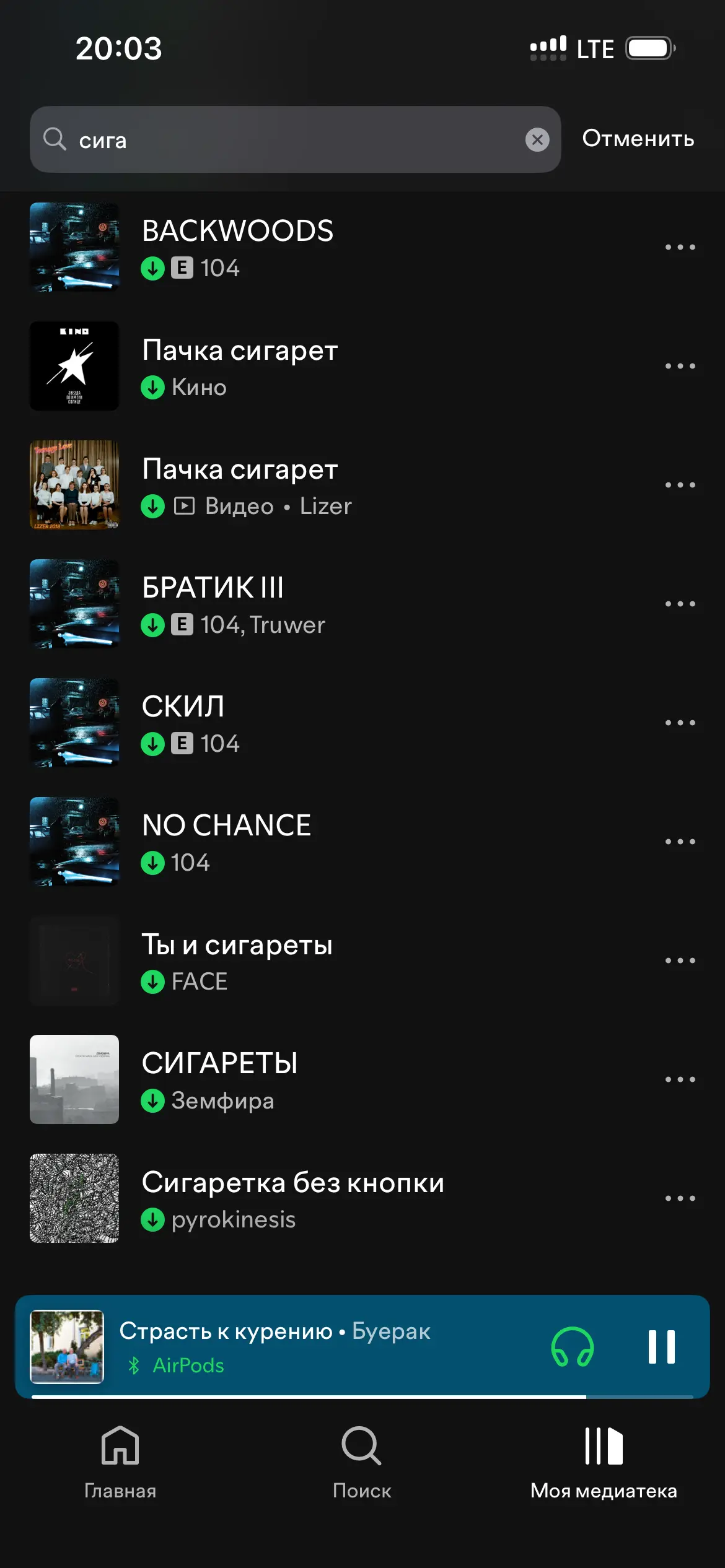Tap Отменить to cancel search
Image resolution: width=725 pixels, height=1568 pixels.
638,139
